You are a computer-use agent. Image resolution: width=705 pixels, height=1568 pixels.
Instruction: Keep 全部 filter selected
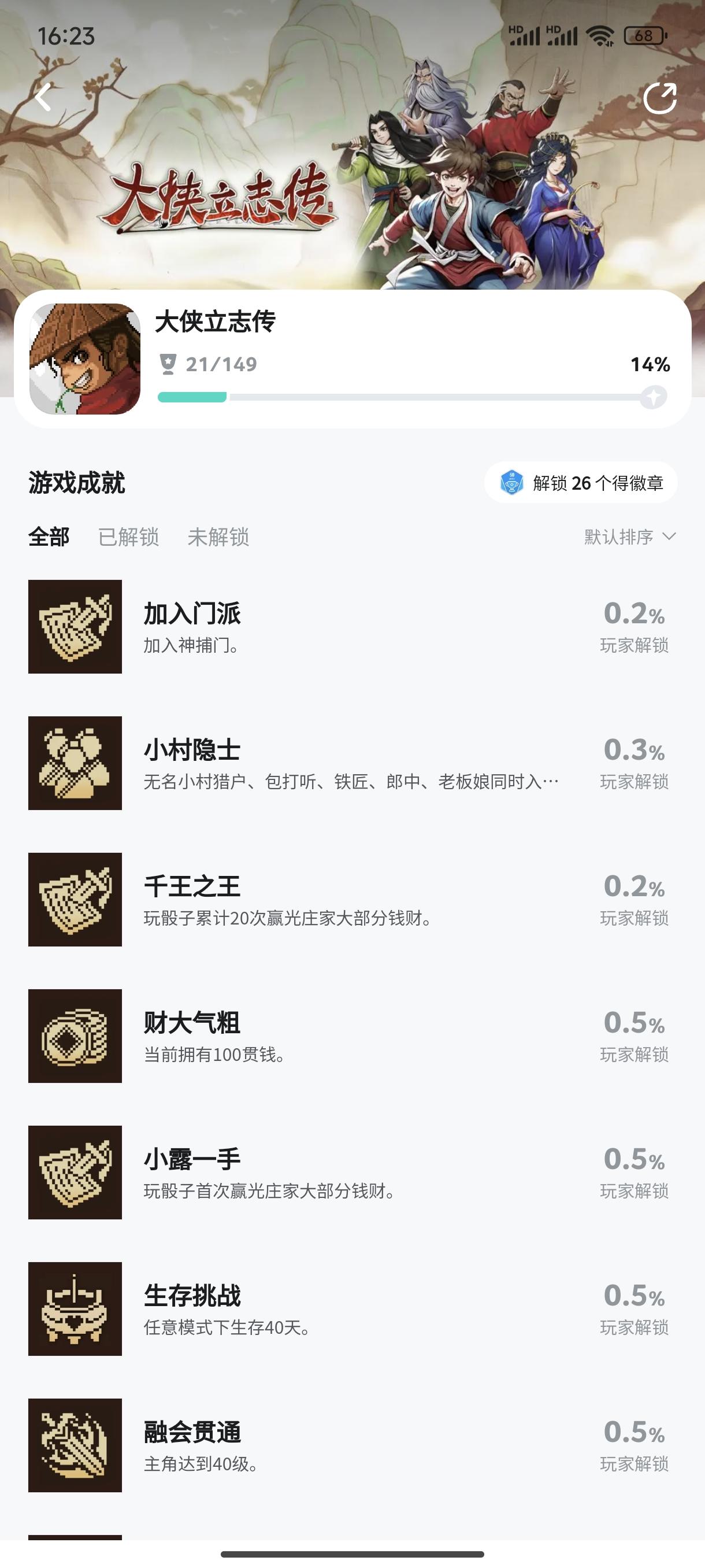point(48,538)
